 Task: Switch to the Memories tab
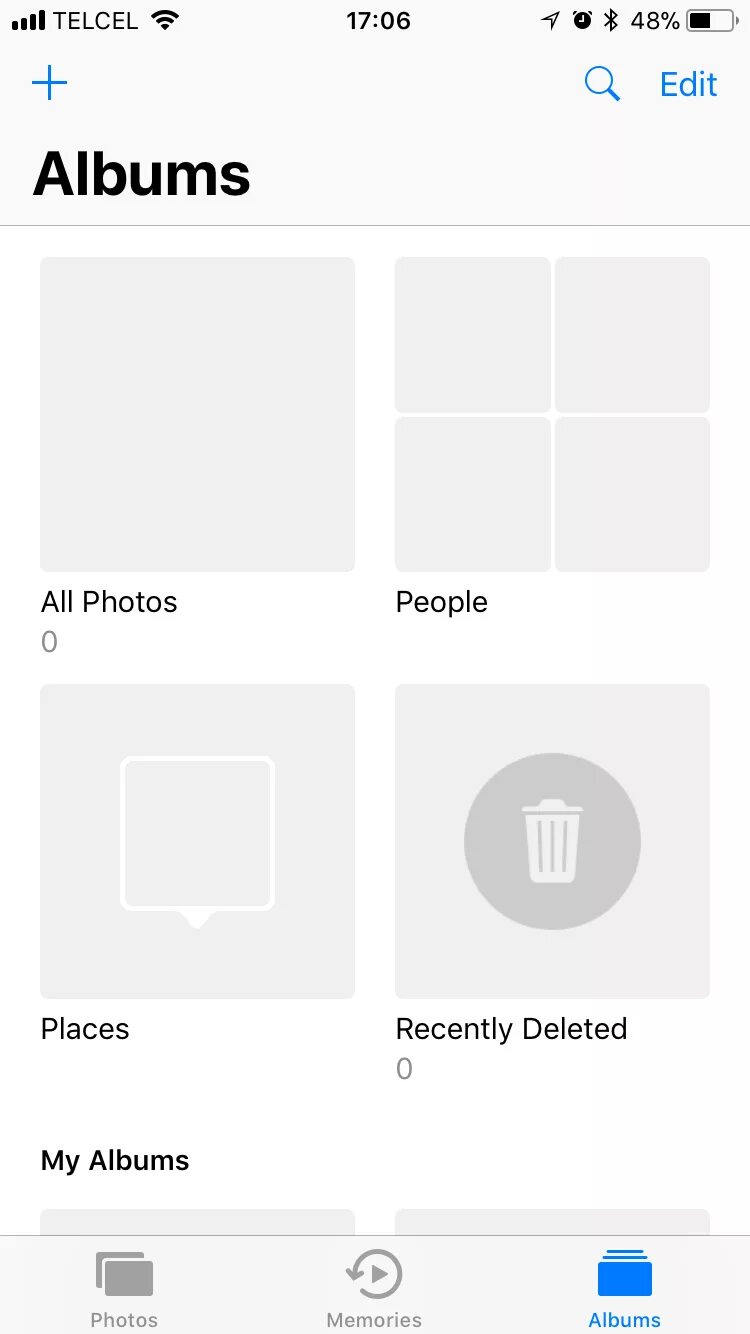coord(374,1289)
